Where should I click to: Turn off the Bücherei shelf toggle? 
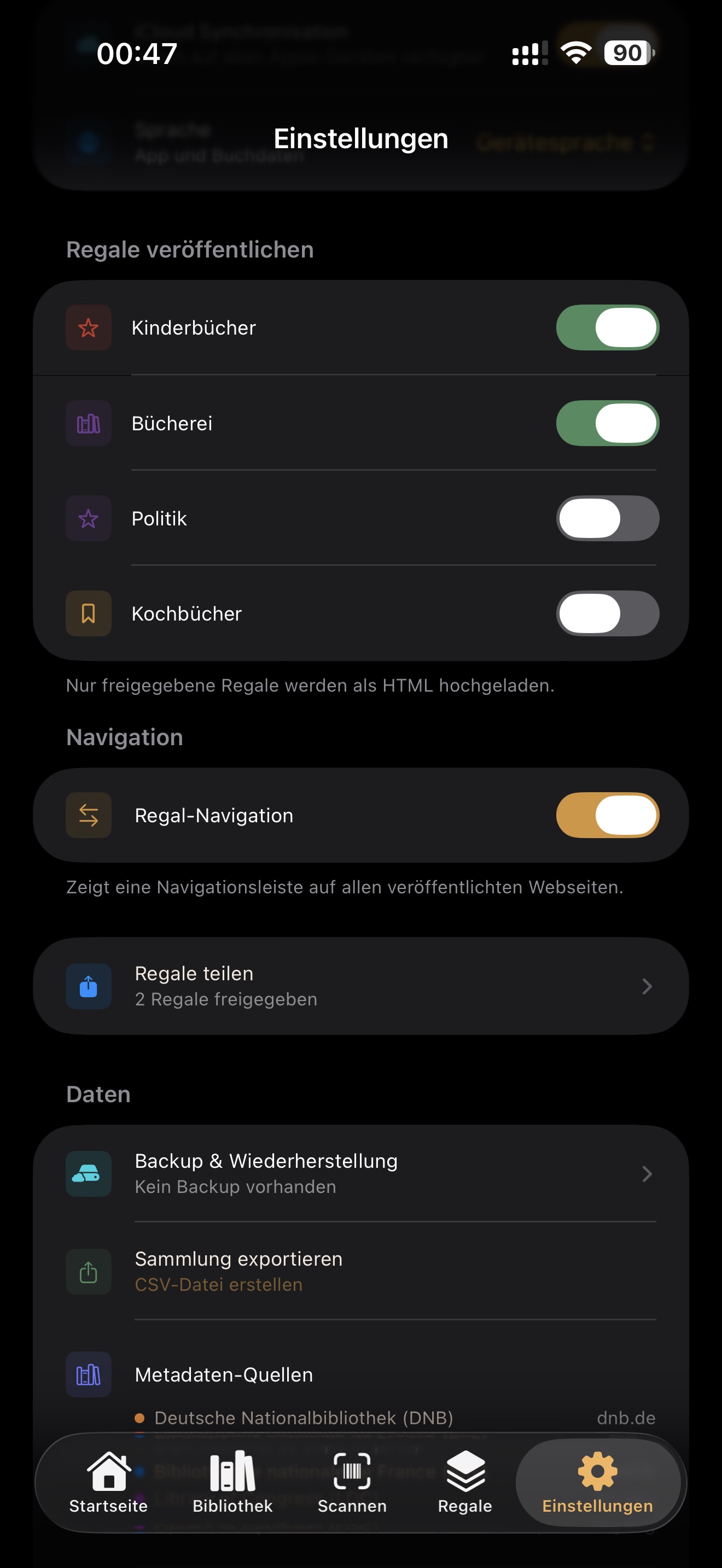click(607, 423)
